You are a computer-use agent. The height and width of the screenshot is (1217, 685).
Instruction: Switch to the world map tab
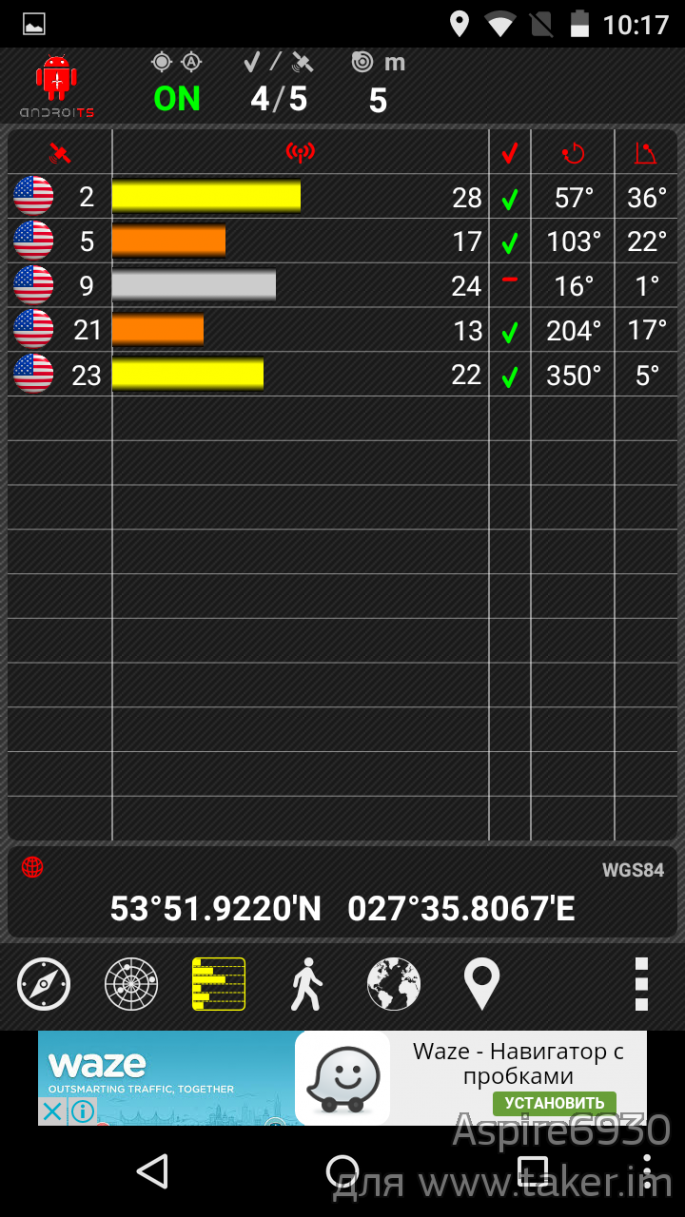[x=393, y=984]
